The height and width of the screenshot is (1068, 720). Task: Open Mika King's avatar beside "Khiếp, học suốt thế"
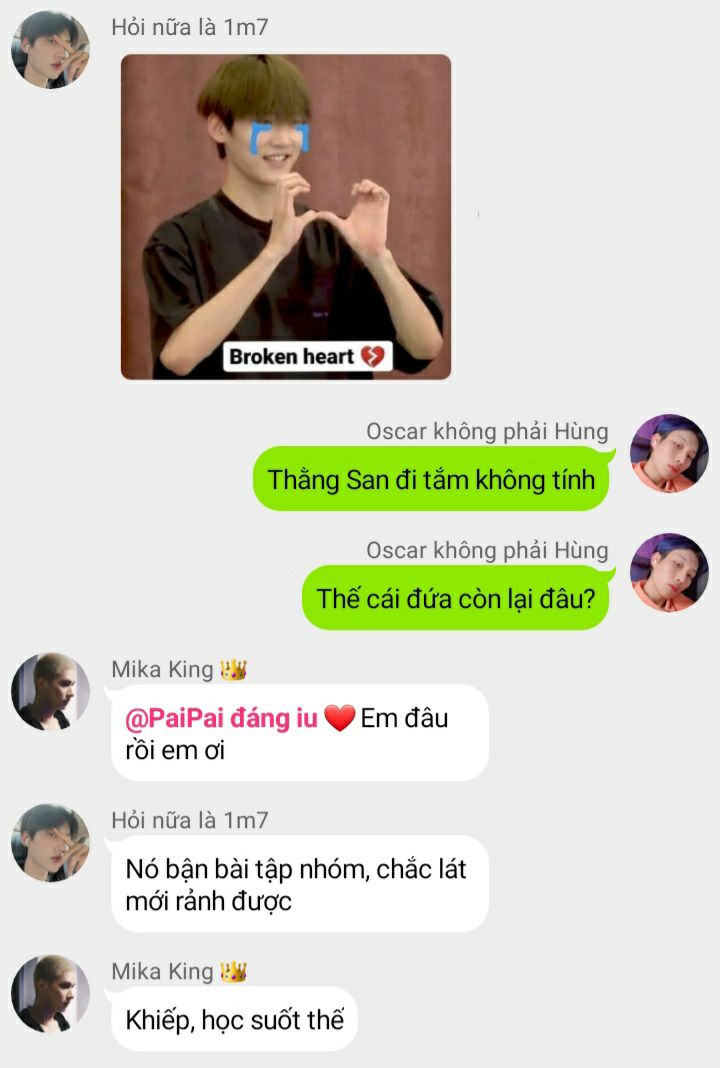50,993
